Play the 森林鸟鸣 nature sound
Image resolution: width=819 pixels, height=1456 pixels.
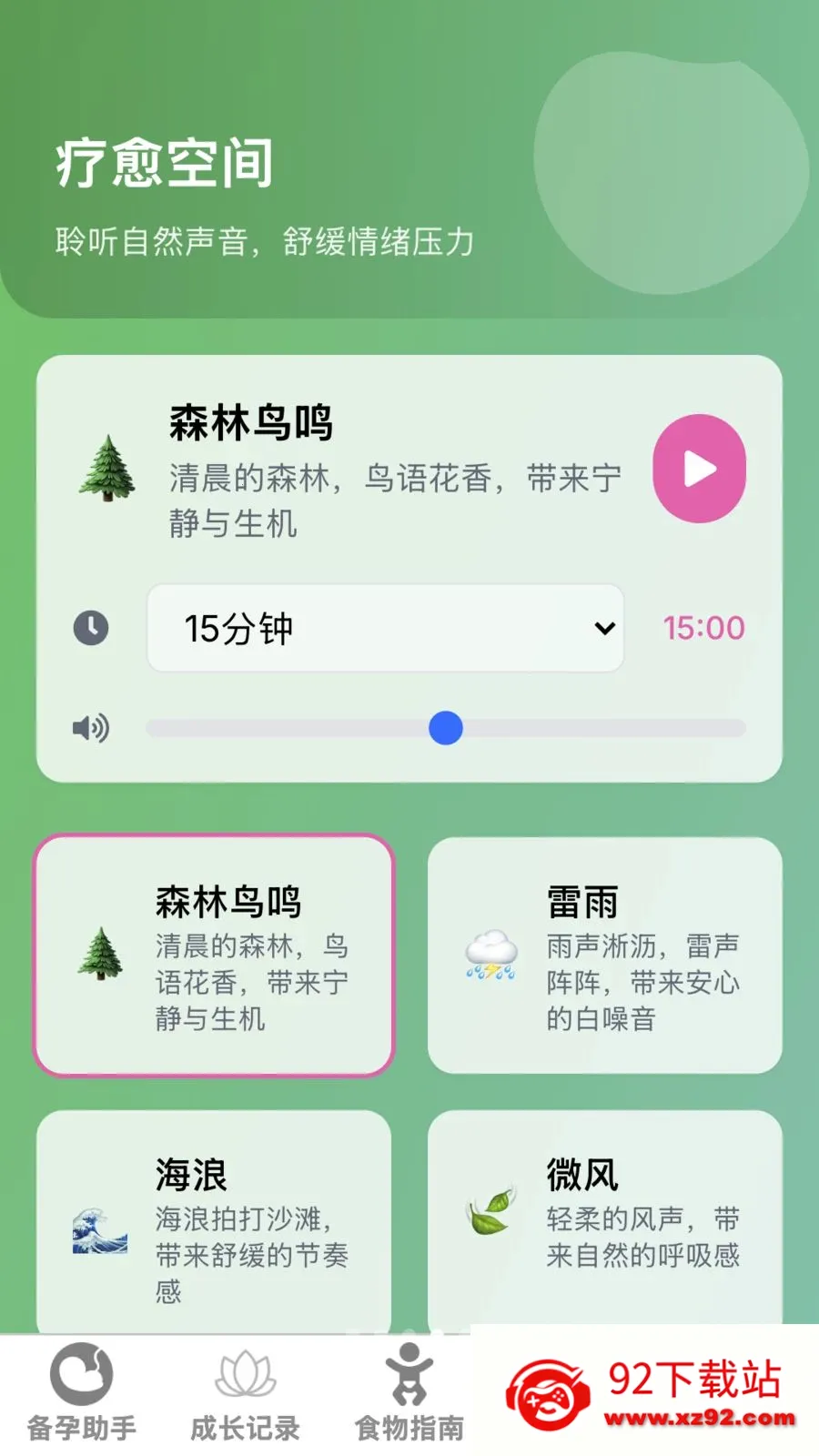click(x=698, y=466)
